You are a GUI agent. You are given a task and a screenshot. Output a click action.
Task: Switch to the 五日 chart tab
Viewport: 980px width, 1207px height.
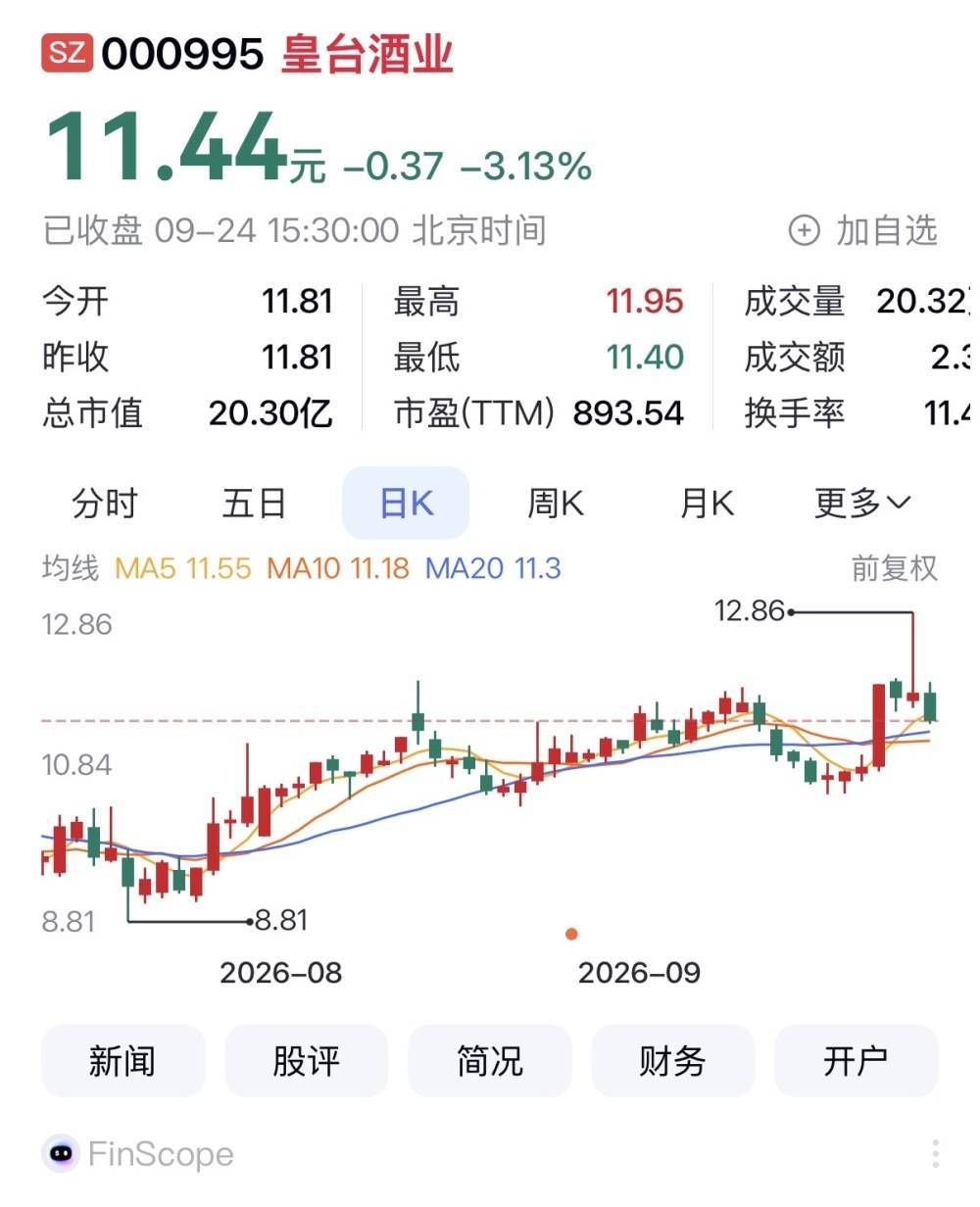click(255, 504)
